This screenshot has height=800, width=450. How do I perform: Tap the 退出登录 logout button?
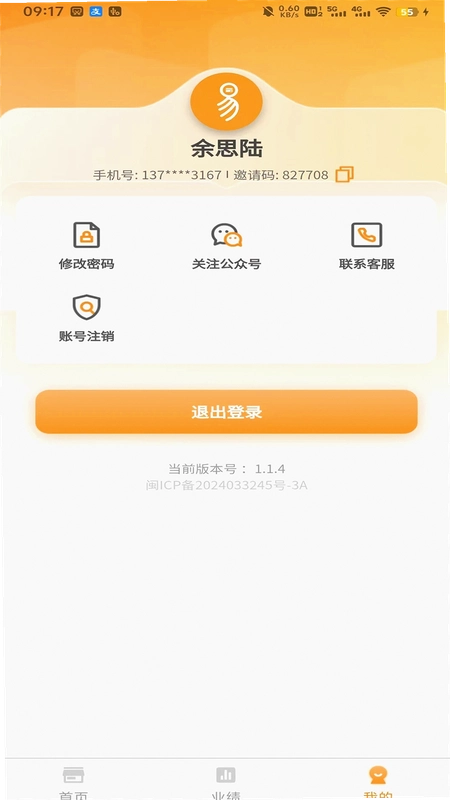click(x=227, y=412)
